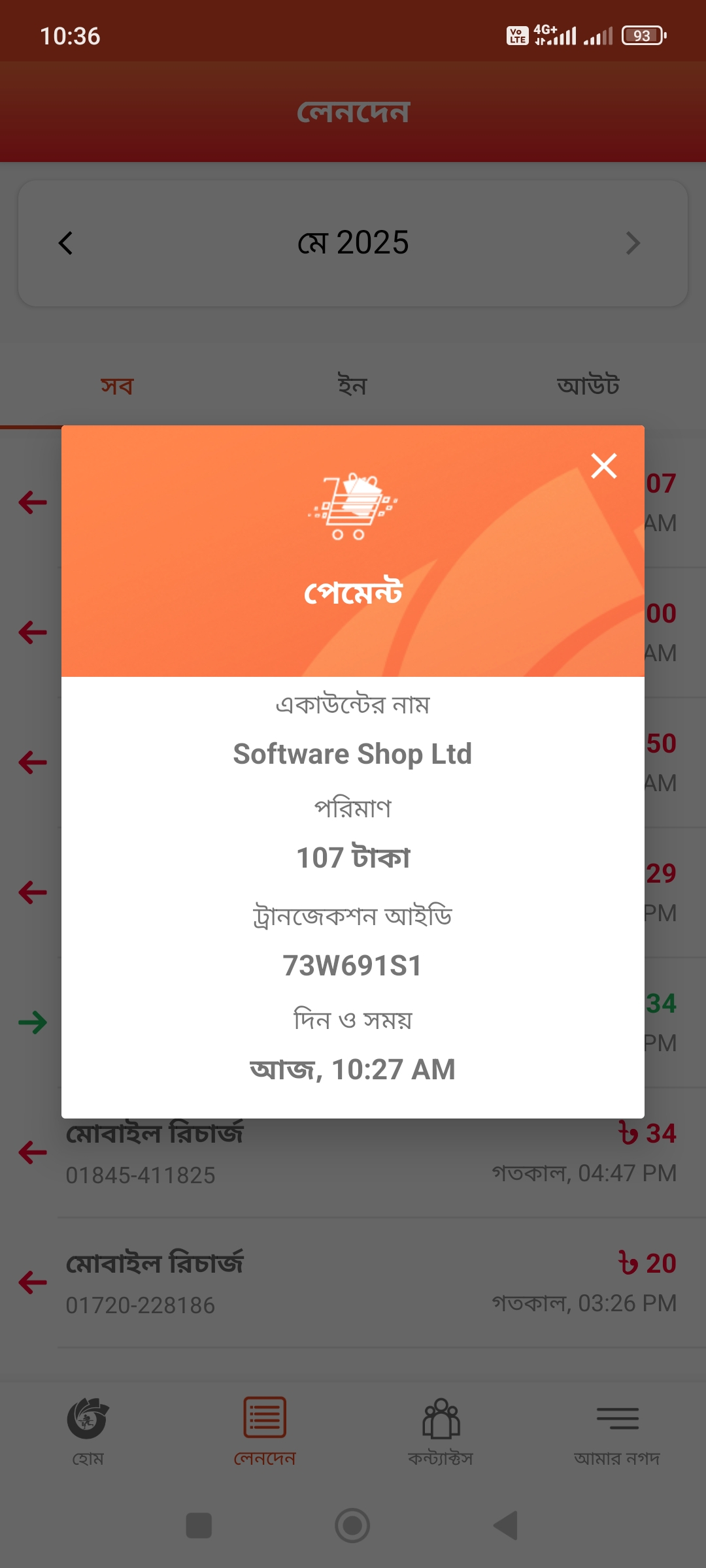This screenshot has height=1568, width=706.
Task: Go to the হোম tab
Action: pos(88,1431)
